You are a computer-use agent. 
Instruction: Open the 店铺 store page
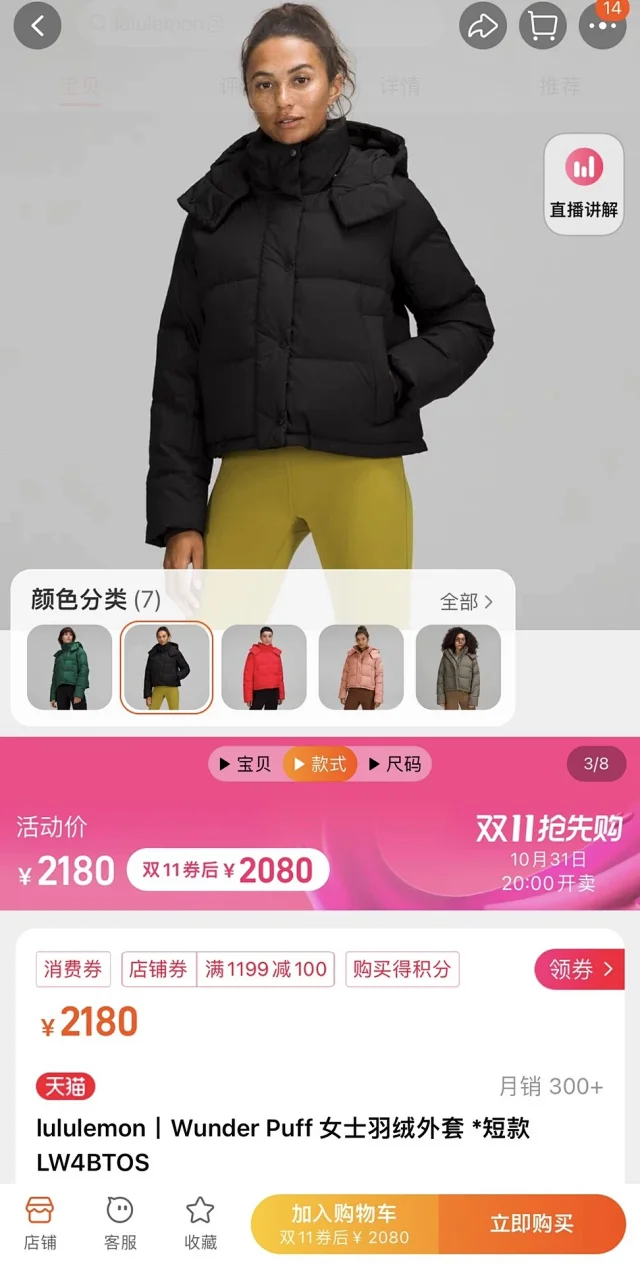click(x=40, y=1222)
